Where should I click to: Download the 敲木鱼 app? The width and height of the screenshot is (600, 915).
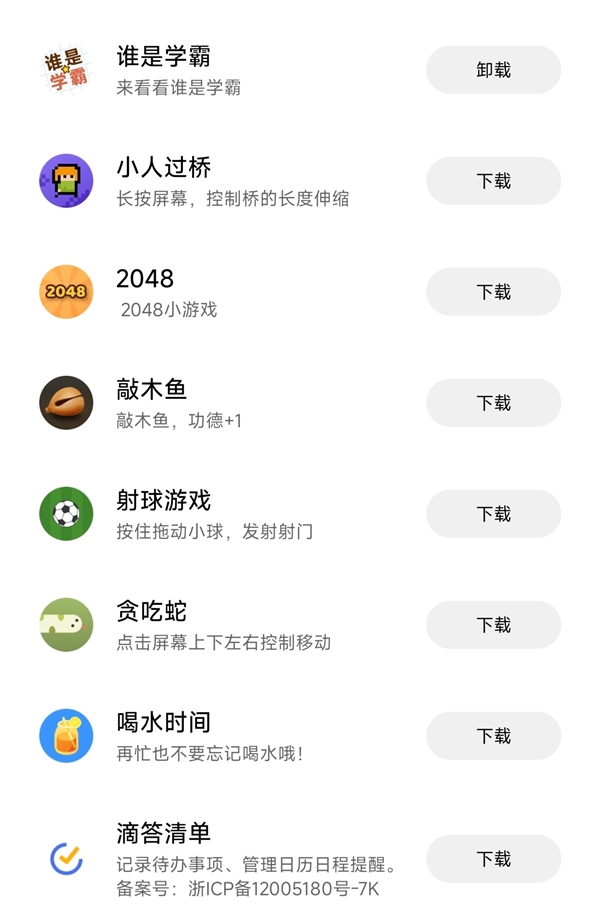pos(493,403)
